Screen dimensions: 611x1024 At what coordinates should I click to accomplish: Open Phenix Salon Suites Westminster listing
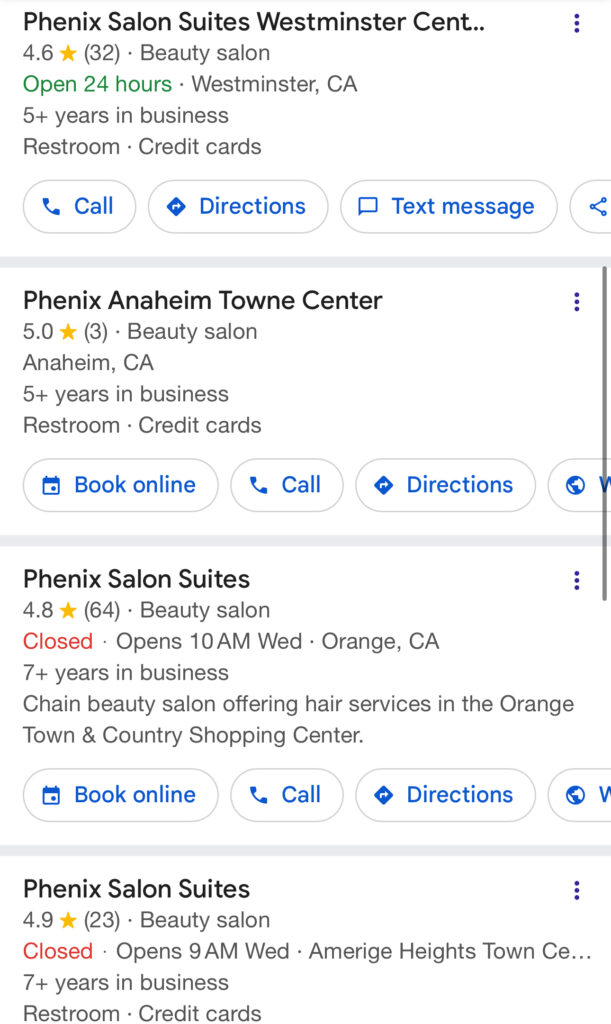(x=254, y=22)
